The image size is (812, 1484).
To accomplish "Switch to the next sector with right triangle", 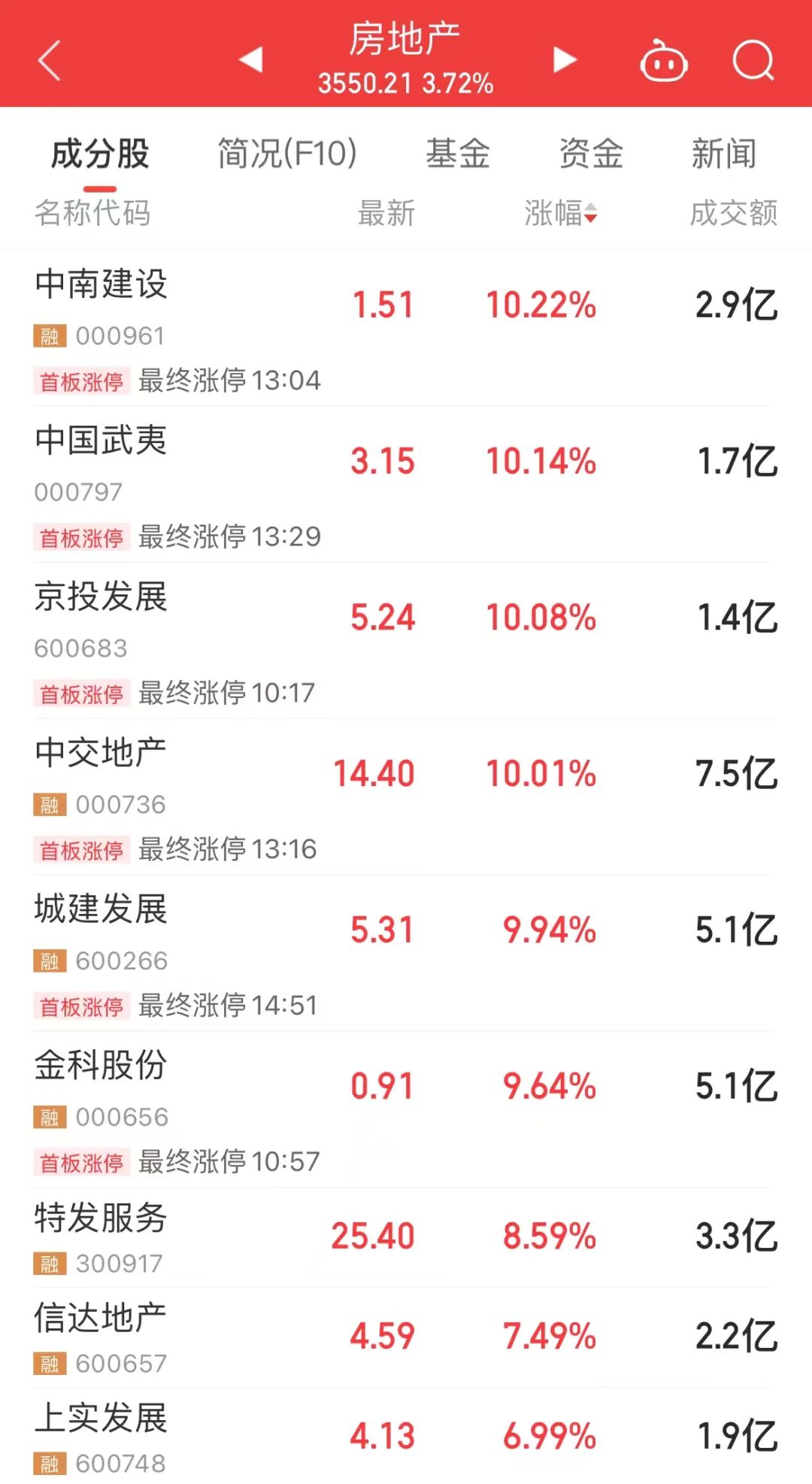I will click(x=565, y=59).
